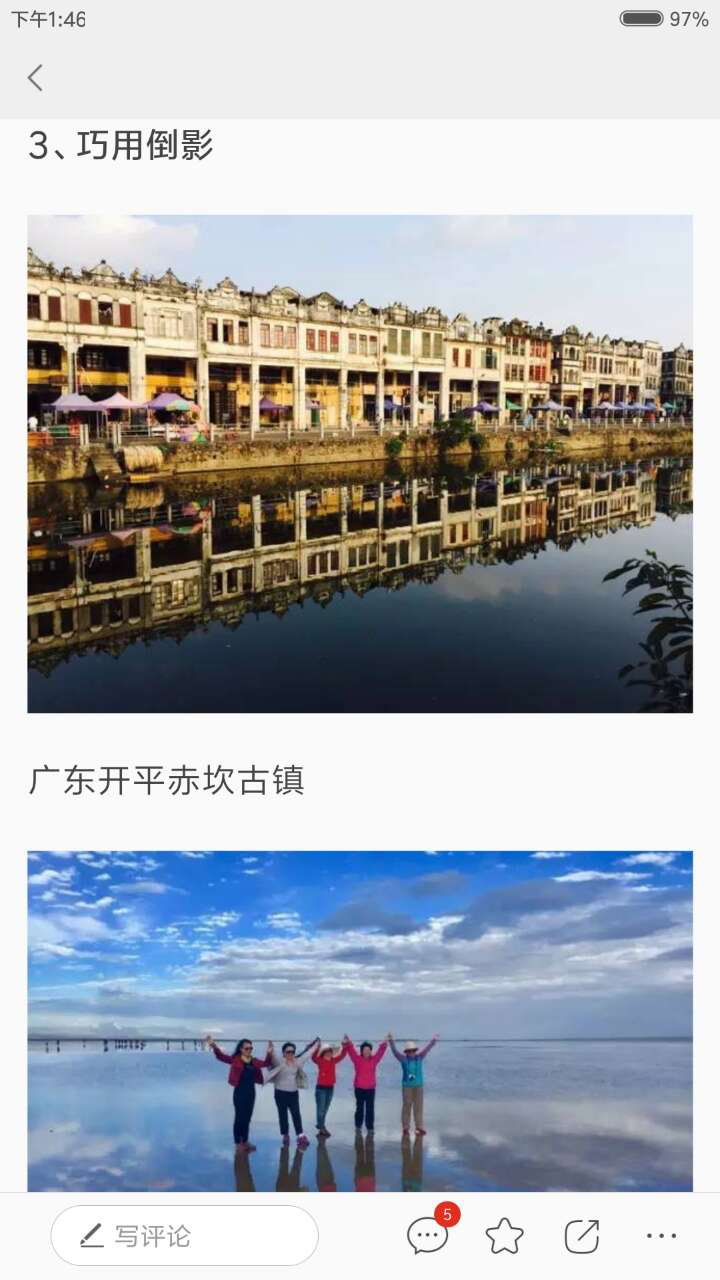Tap the 写评论 comment input box
720x1280 pixels.
pos(185,1236)
